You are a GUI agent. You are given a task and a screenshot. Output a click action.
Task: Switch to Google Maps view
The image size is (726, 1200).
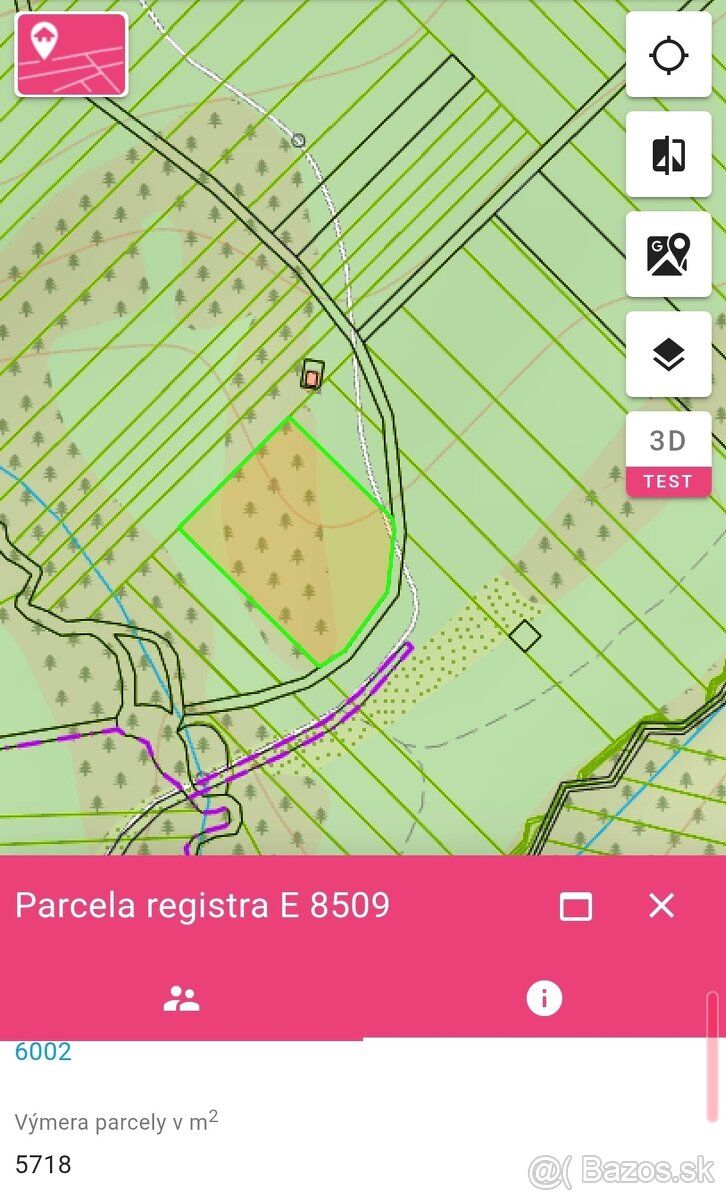[669, 255]
